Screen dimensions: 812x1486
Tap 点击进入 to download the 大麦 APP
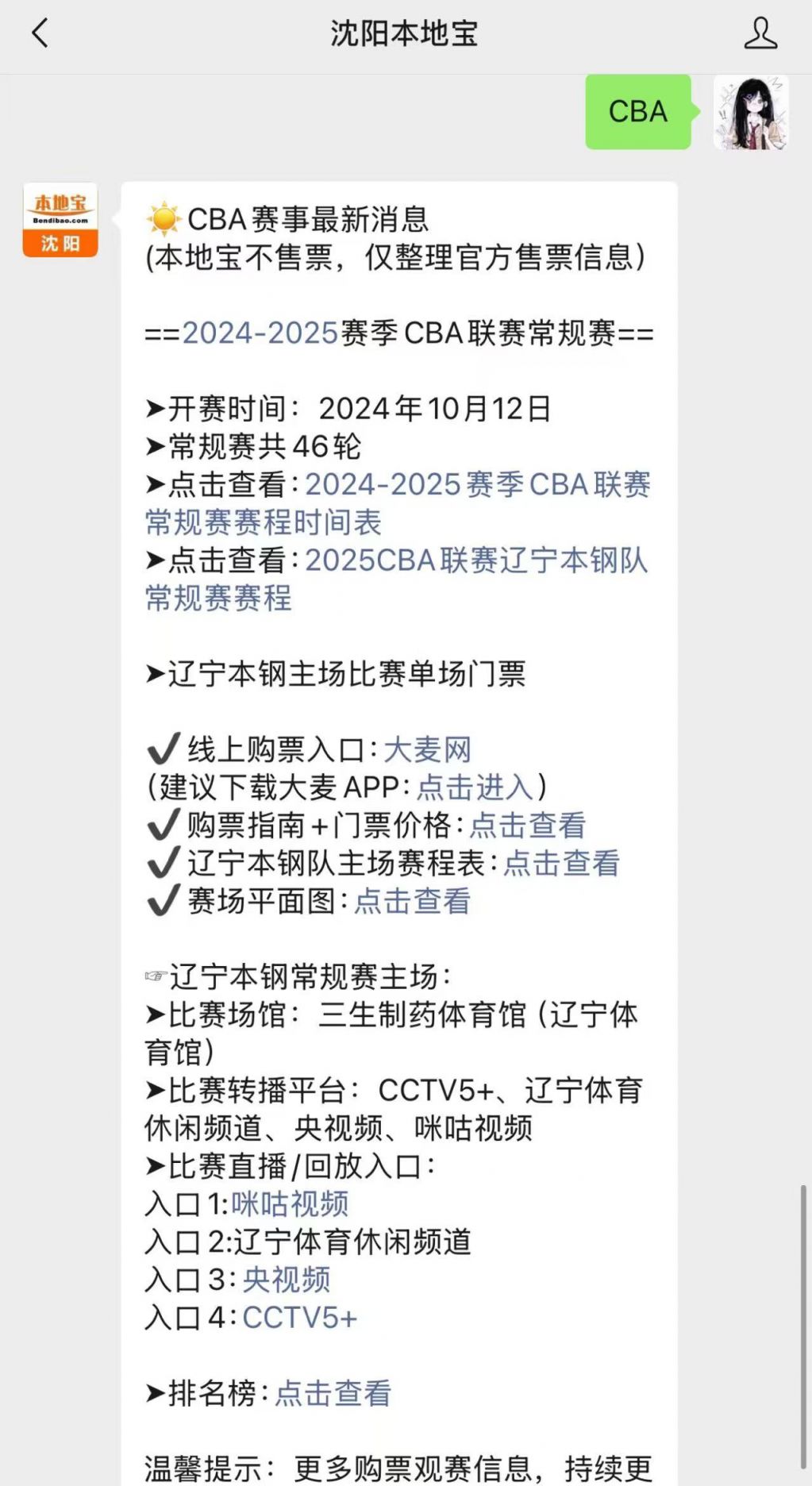[x=475, y=787]
